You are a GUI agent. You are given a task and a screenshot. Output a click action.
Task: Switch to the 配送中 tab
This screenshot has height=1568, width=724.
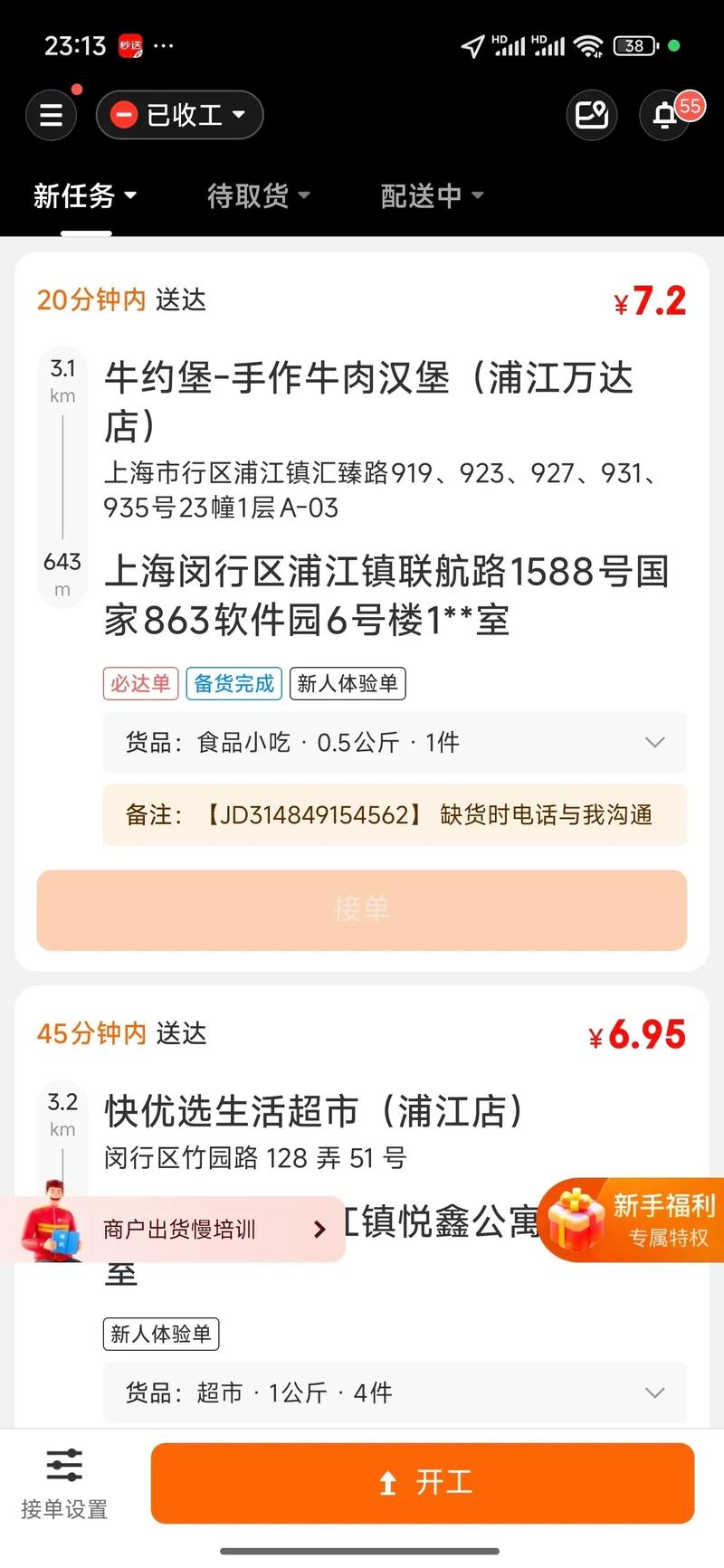click(x=432, y=195)
